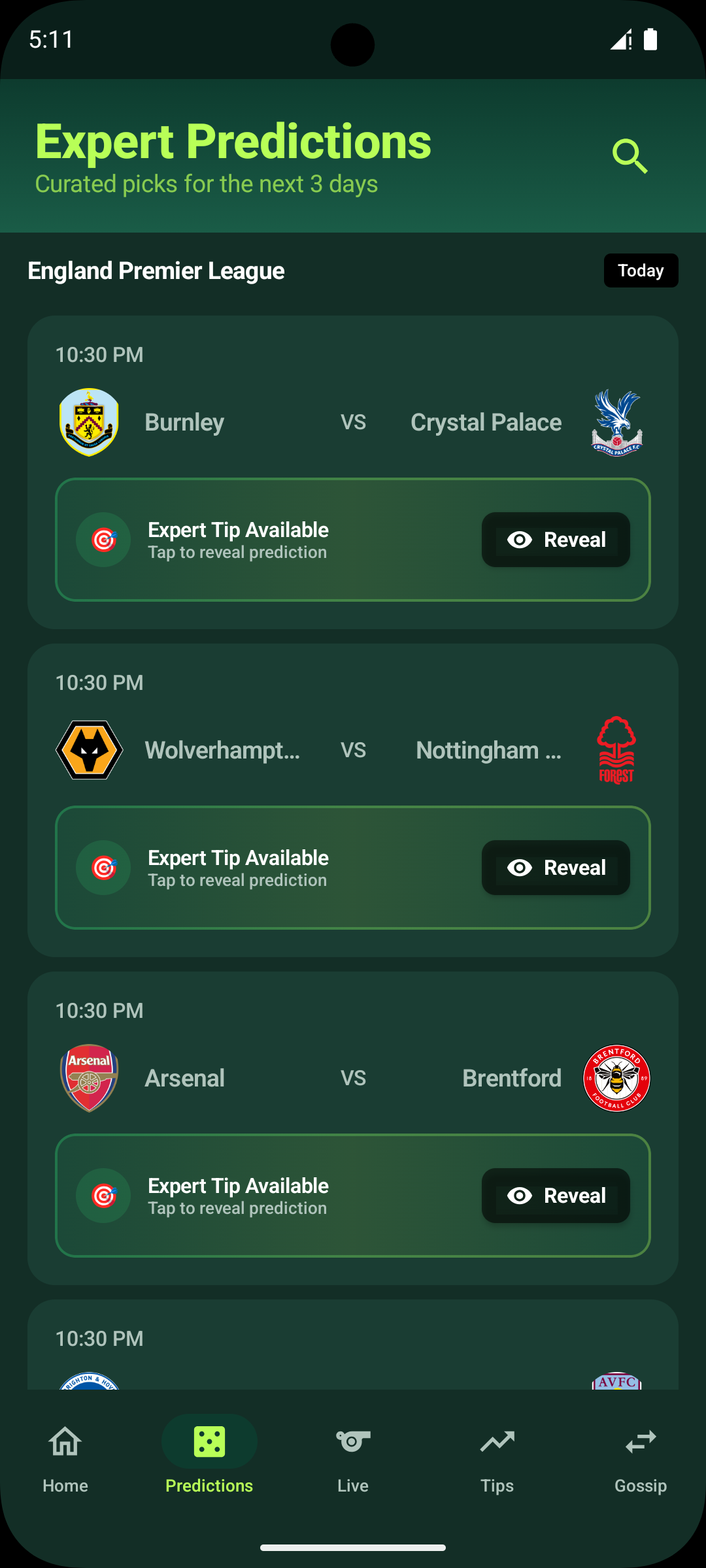Reveal the Arsenal vs Brentford prediction
706x1568 pixels.
click(555, 1196)
